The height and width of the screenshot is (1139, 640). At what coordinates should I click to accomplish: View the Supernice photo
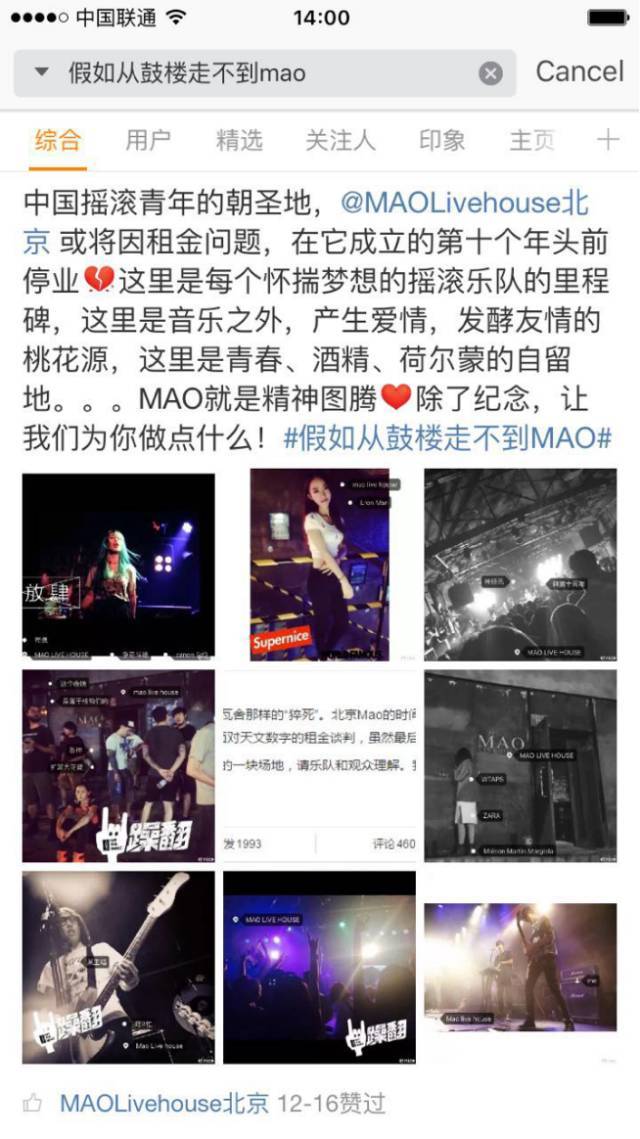point(319,565)
